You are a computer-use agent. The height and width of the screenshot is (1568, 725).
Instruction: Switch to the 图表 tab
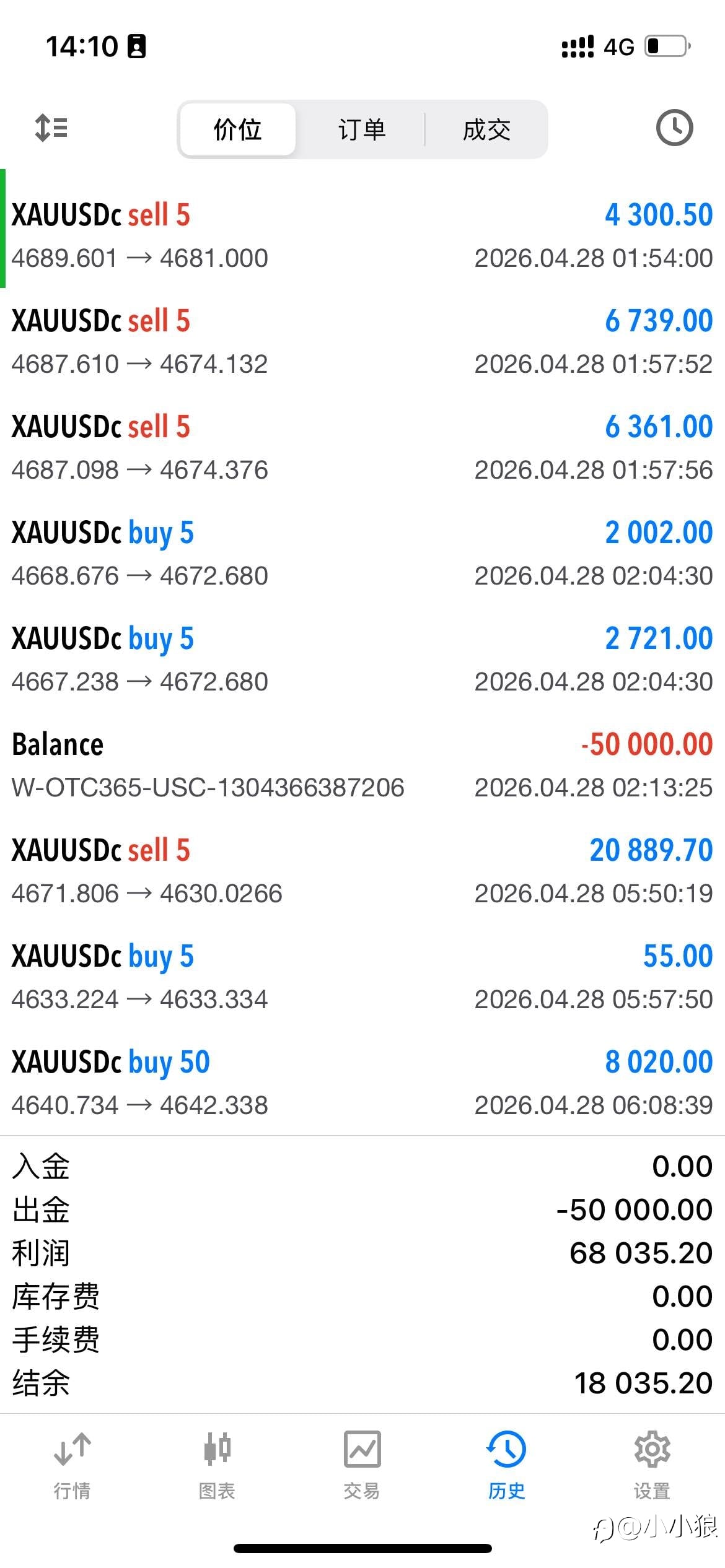[217, 1464]
